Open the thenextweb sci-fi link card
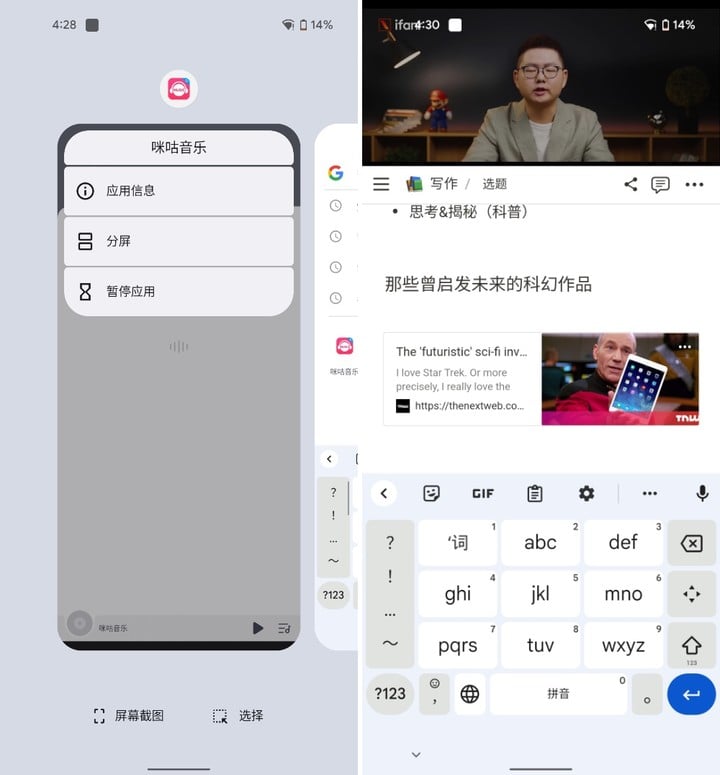Viewport: 720px width, 775px height. coord(541,379)
